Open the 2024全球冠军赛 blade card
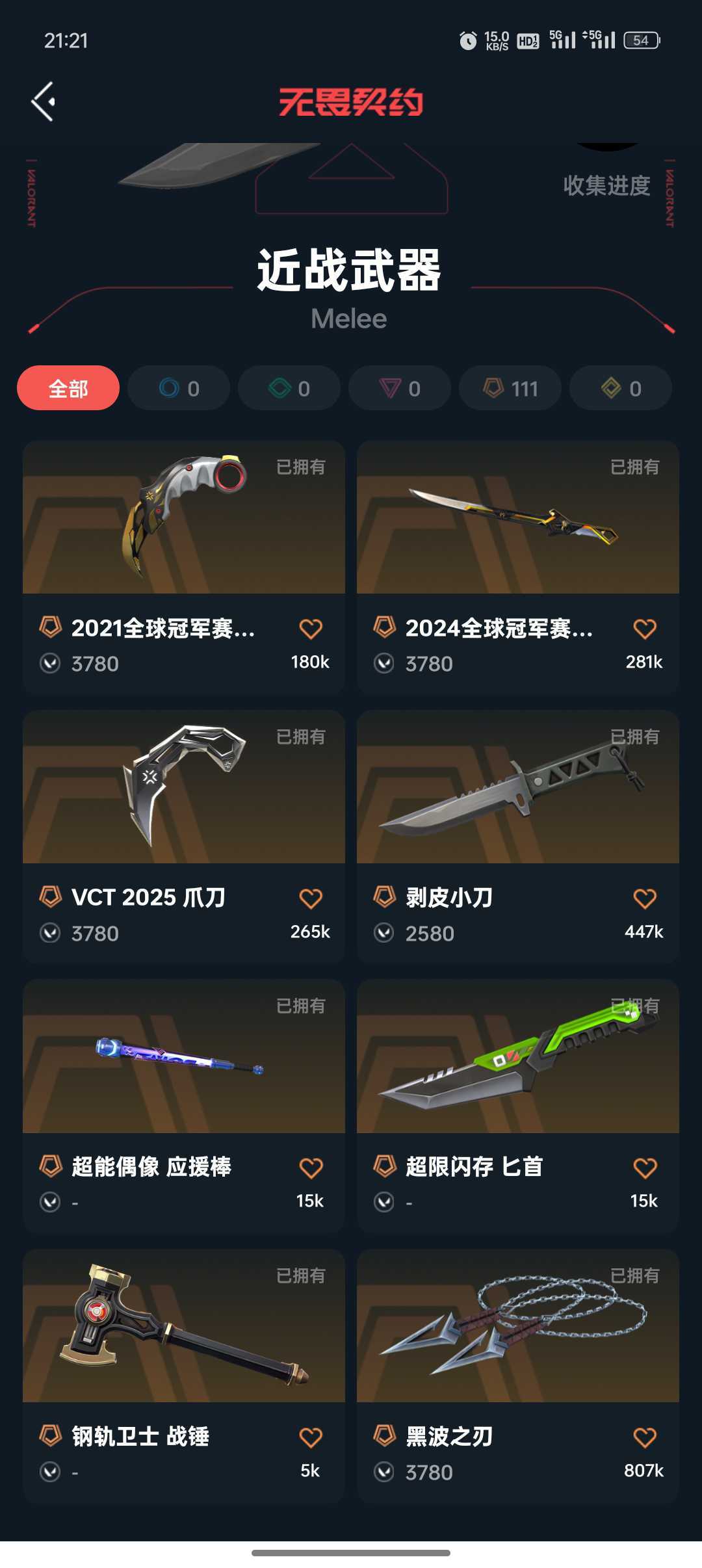The height and width of the screenshot is (1568, 702). click(518, 568)
